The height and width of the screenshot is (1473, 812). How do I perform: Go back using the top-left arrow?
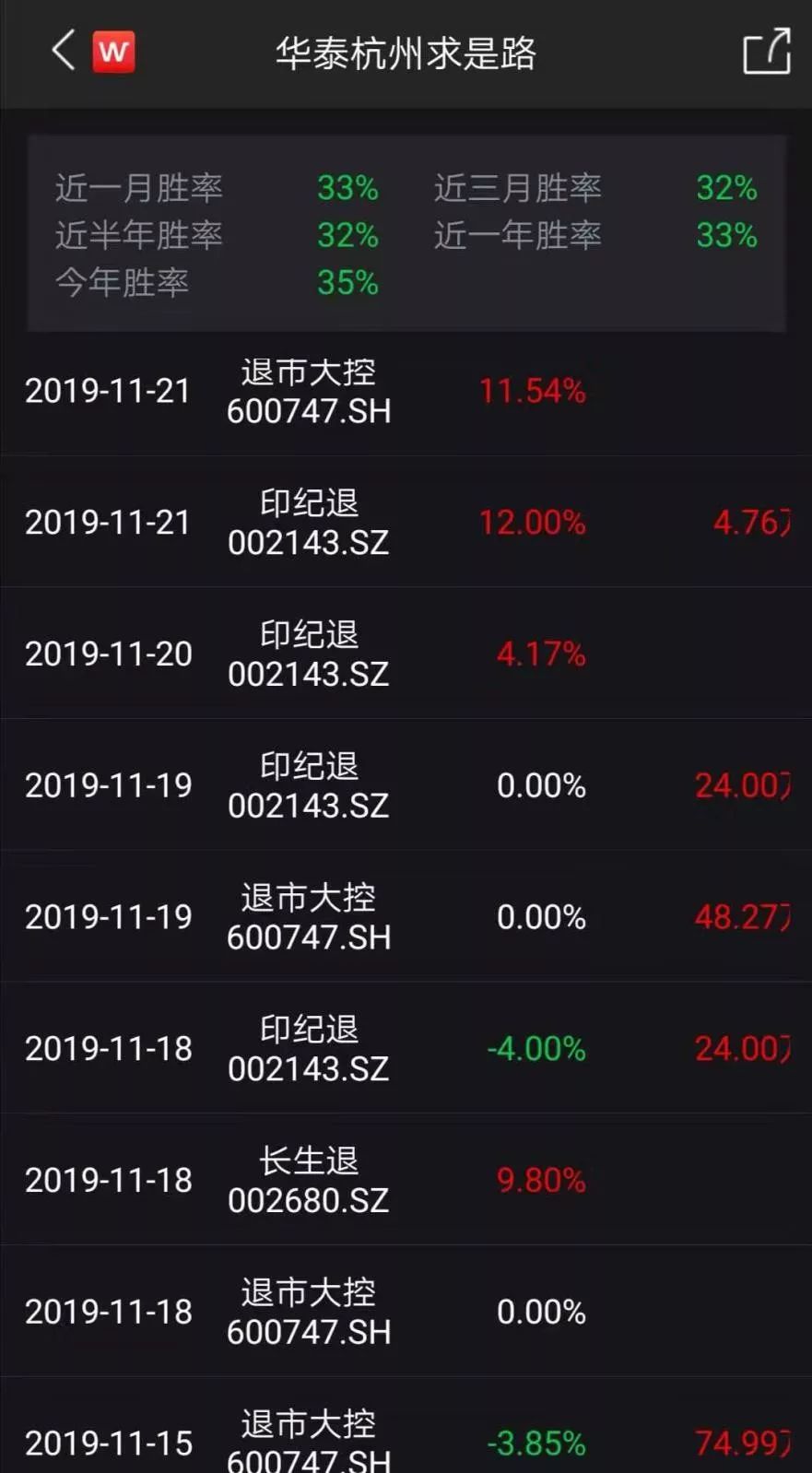pyautogui.click(x=63, y=51)
